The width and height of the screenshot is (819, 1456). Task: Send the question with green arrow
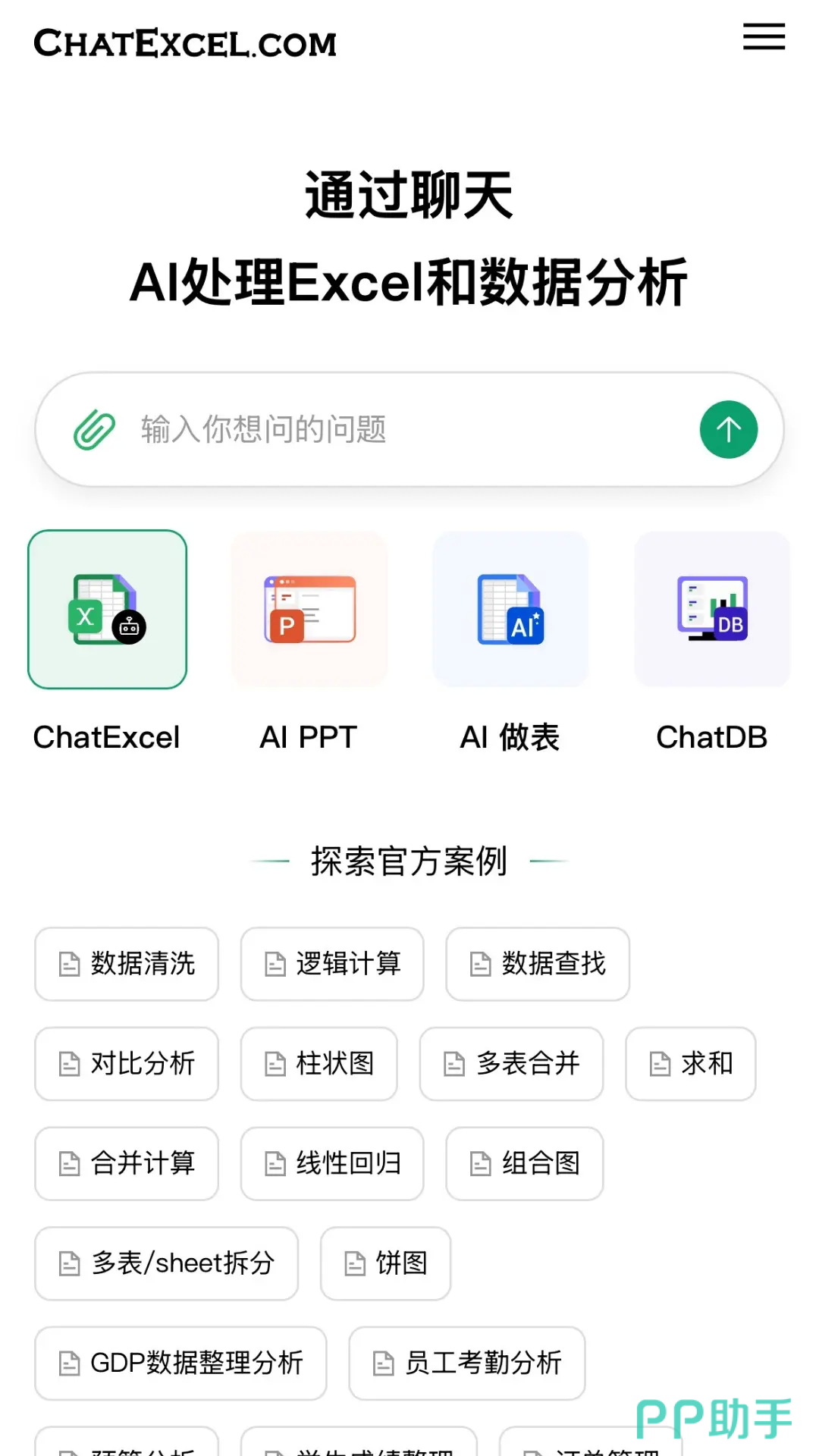click(728, 429)
